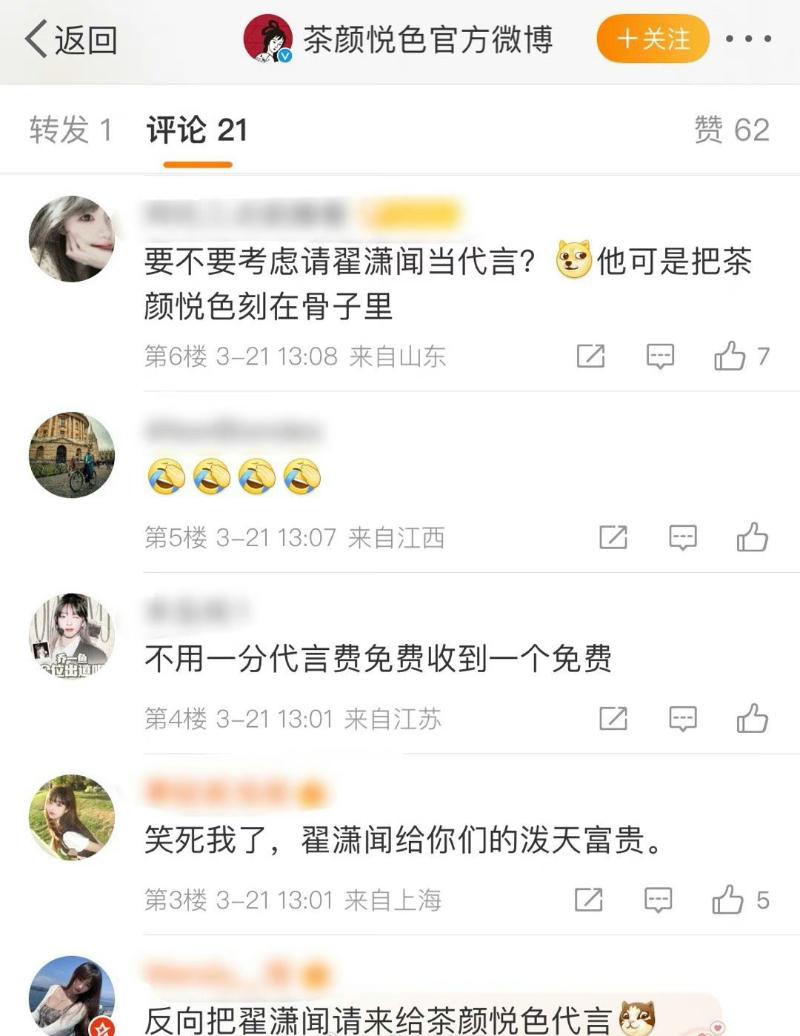Like the 第3楼 comment from 上海
Viewport: 800px width, 1036px height.
coord(728,900)
